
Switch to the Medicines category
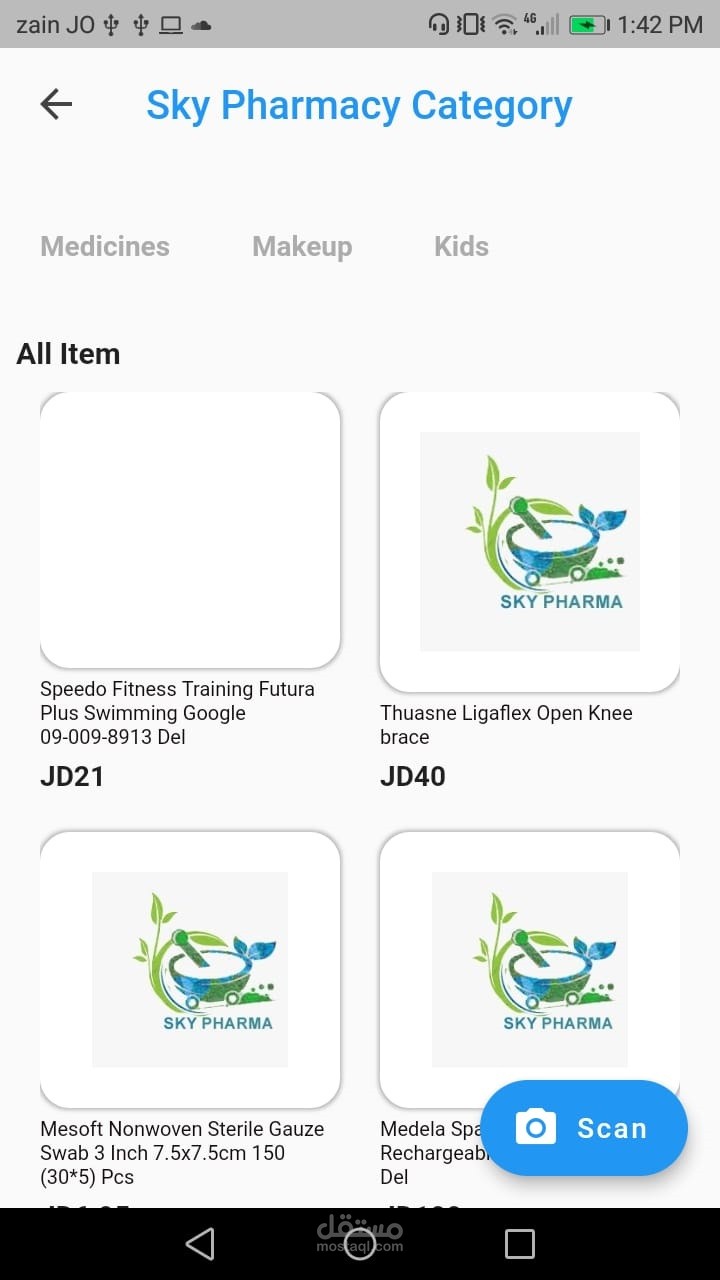105,246
